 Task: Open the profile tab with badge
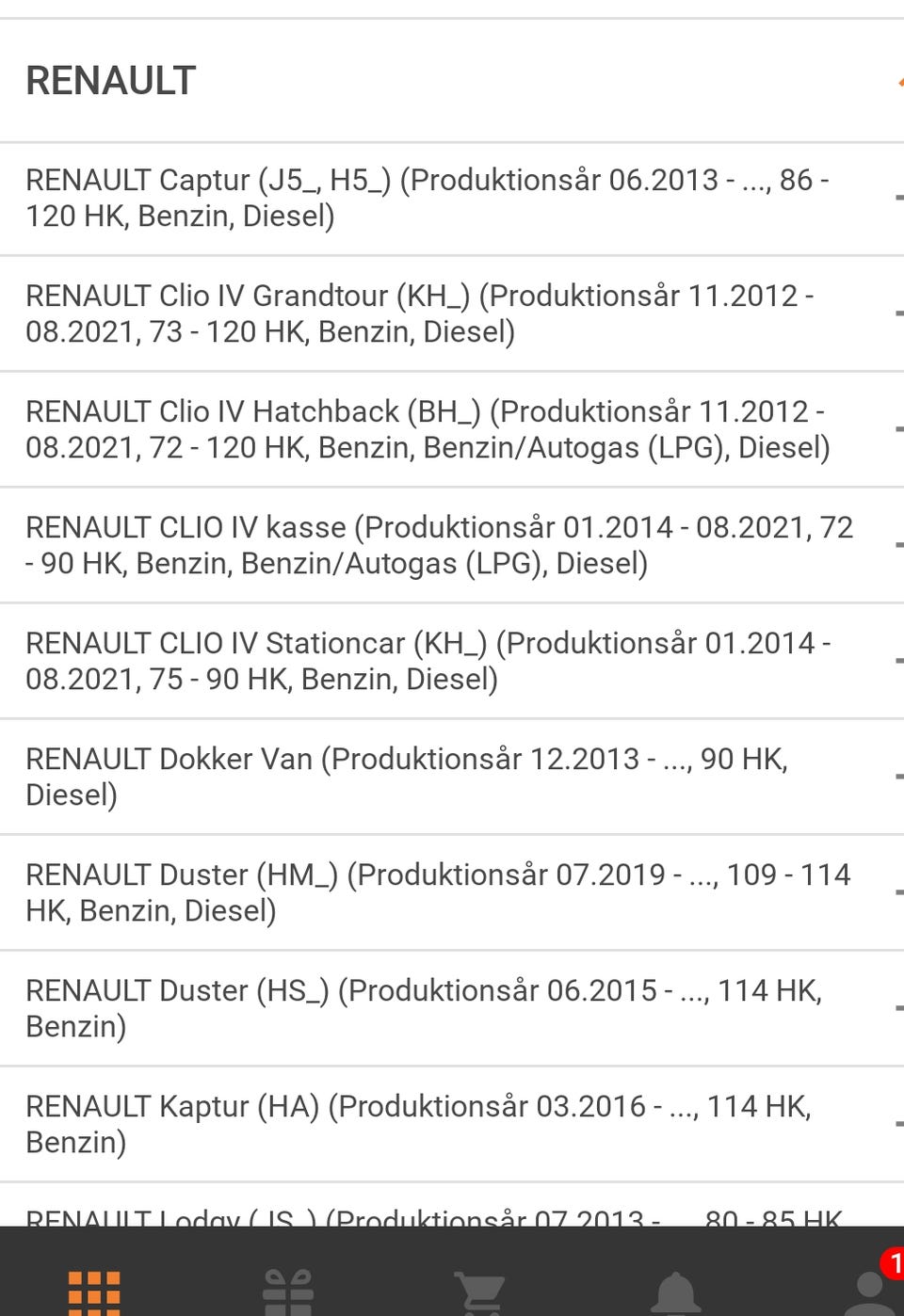[x=871, y=1292]
